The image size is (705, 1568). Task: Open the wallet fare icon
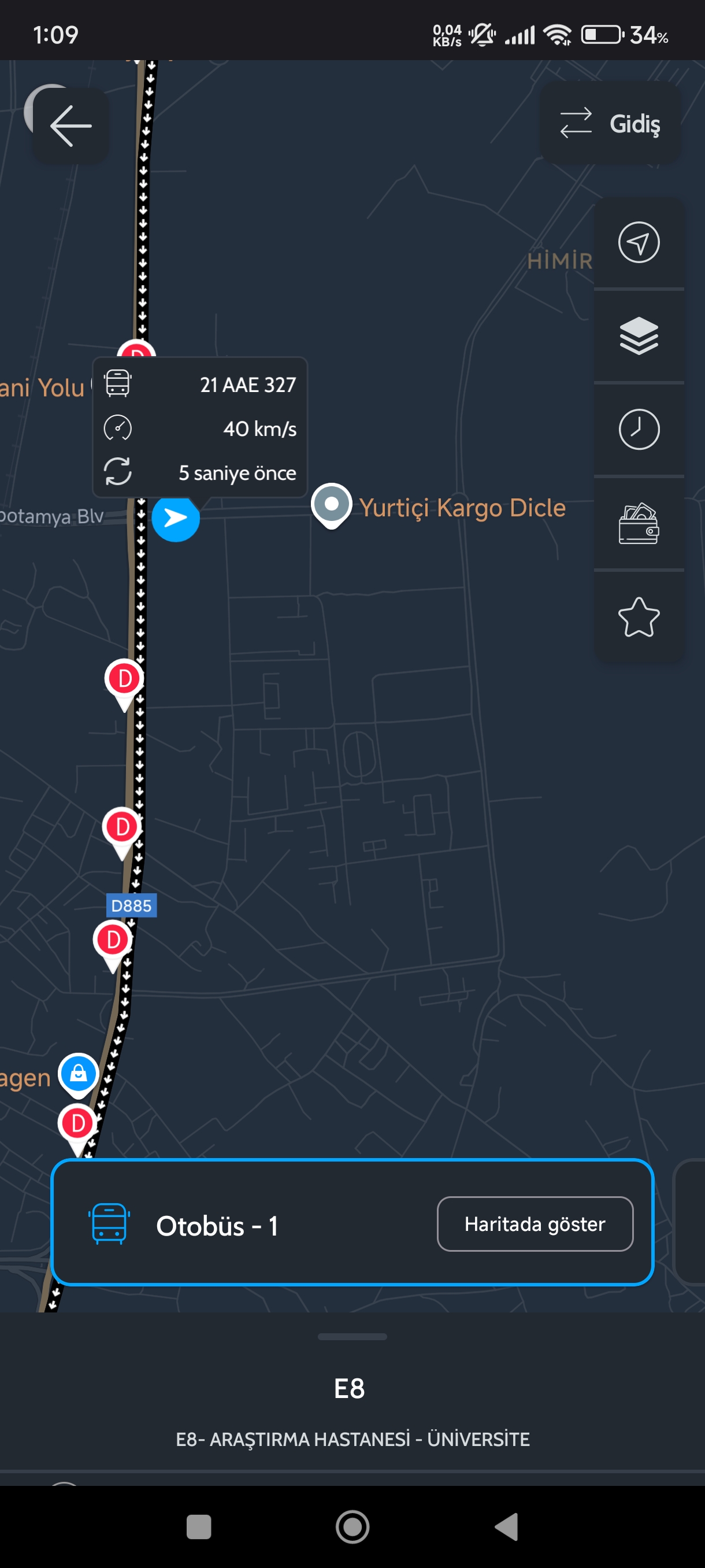click(x=639, y=523)
